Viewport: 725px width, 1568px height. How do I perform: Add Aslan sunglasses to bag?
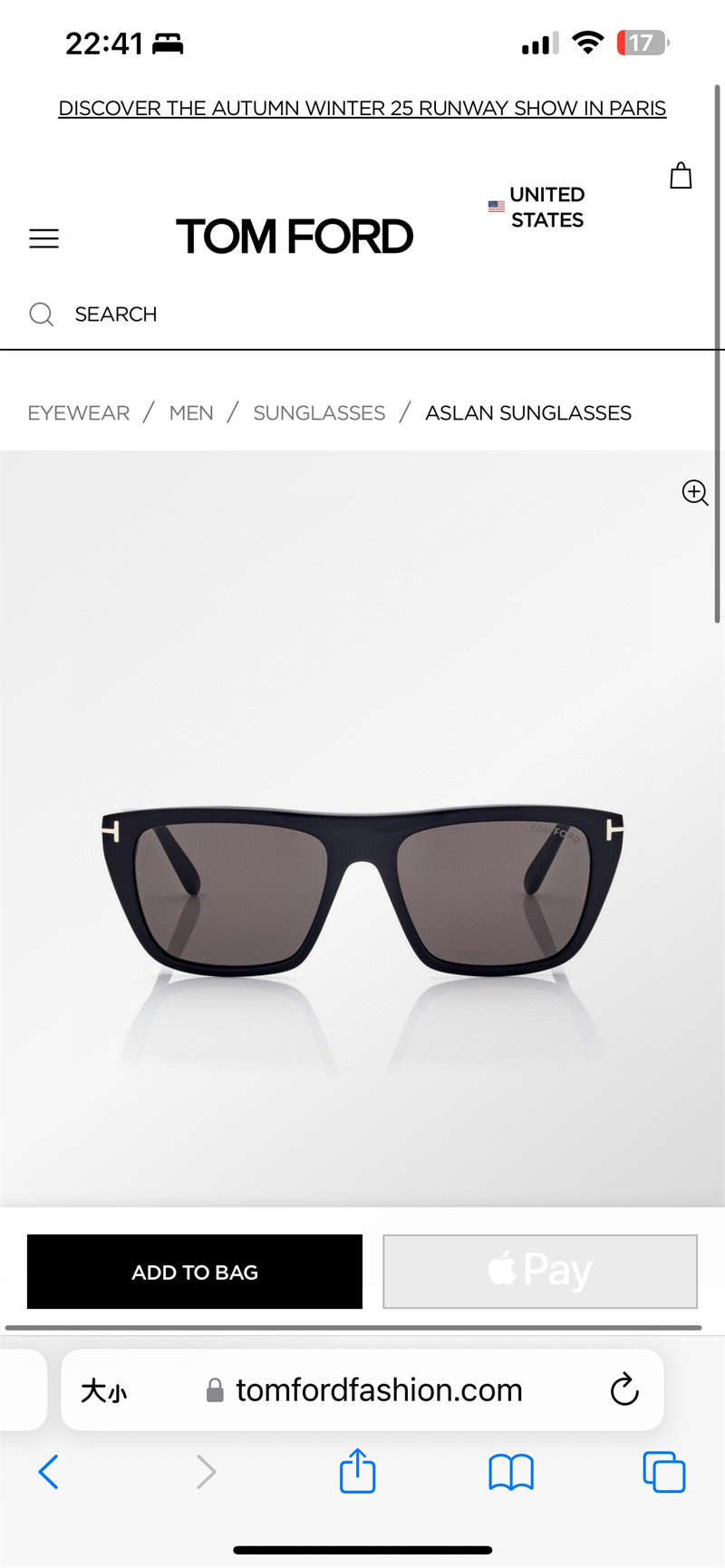(195, 1272)
